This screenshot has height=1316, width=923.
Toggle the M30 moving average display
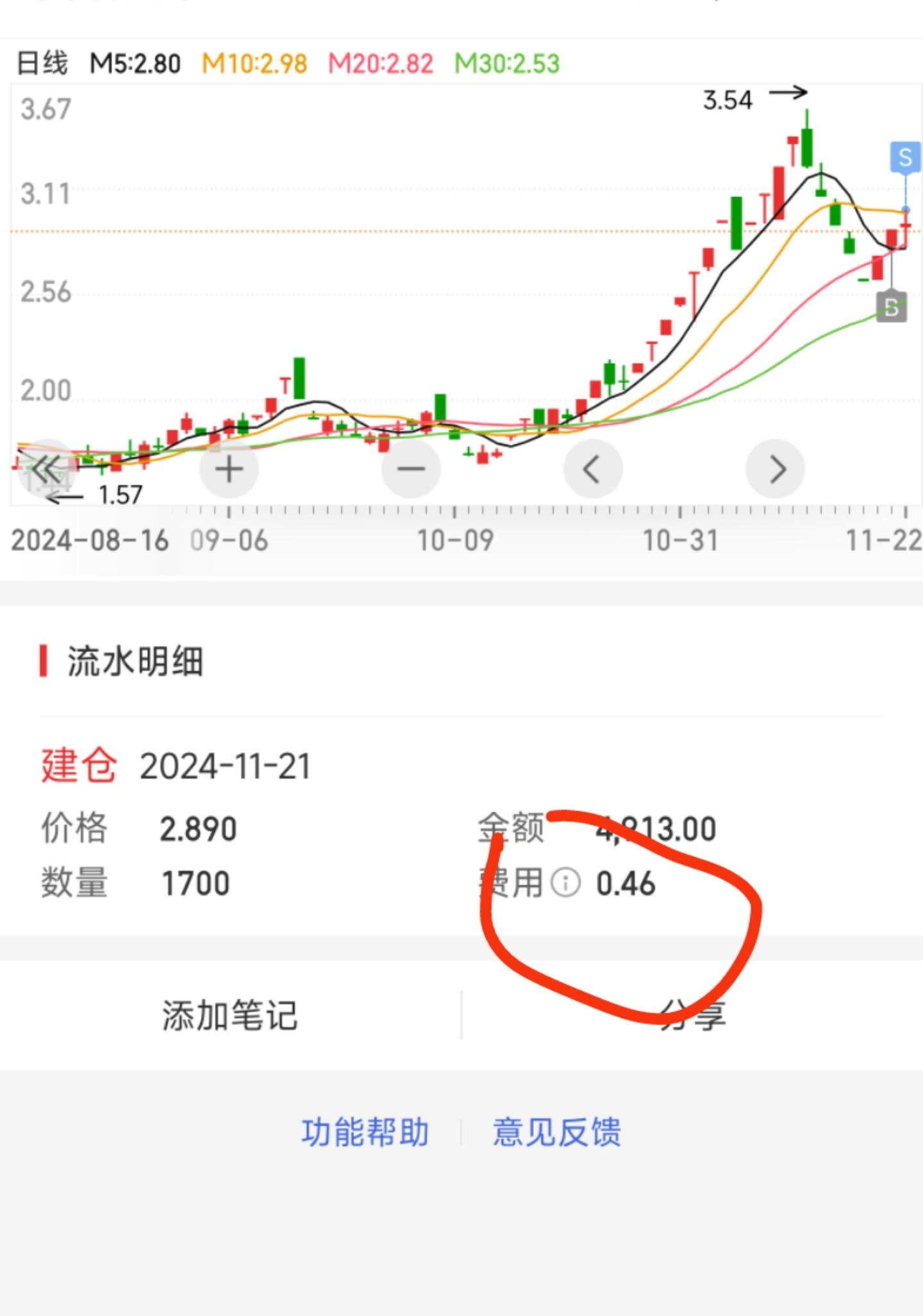tap(508, 63)
